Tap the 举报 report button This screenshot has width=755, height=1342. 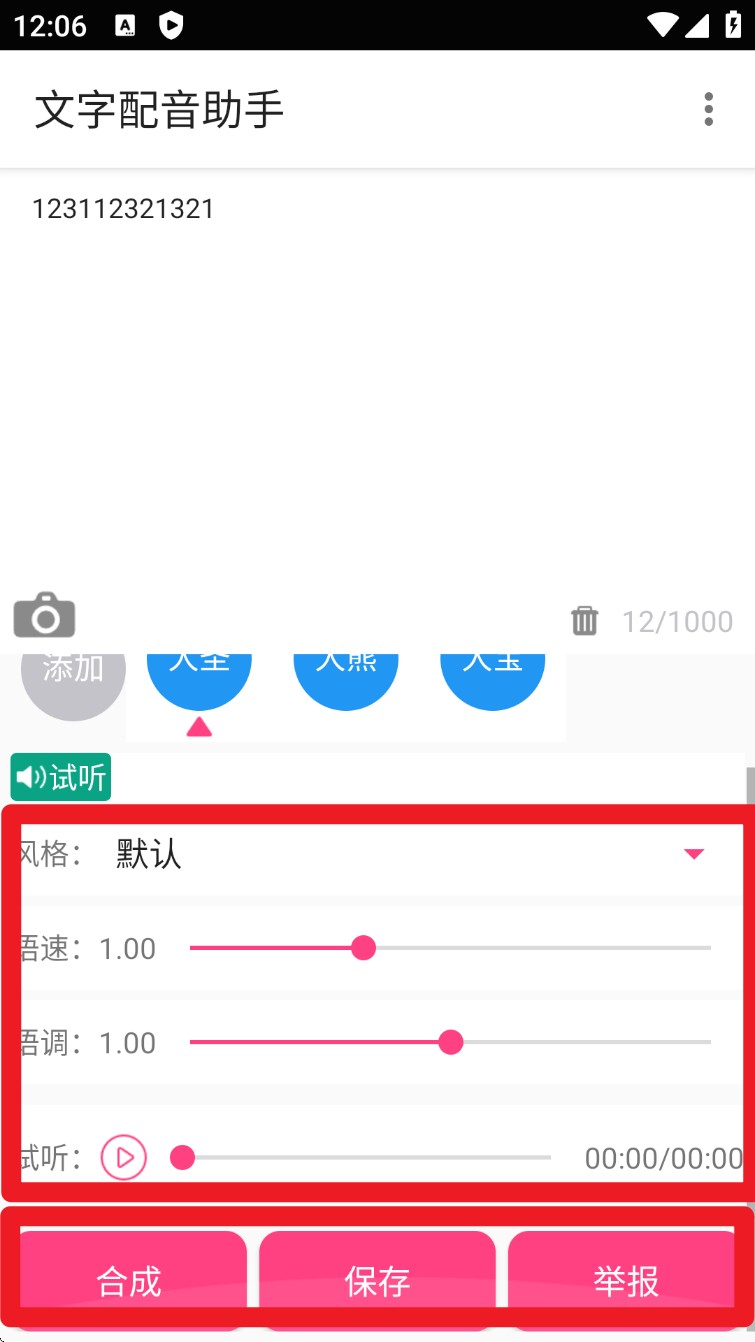[626, 1280]
